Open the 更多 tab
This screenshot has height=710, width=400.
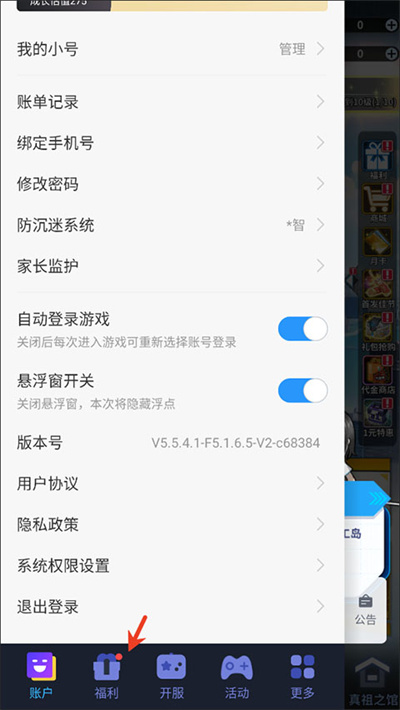(302, 676)
